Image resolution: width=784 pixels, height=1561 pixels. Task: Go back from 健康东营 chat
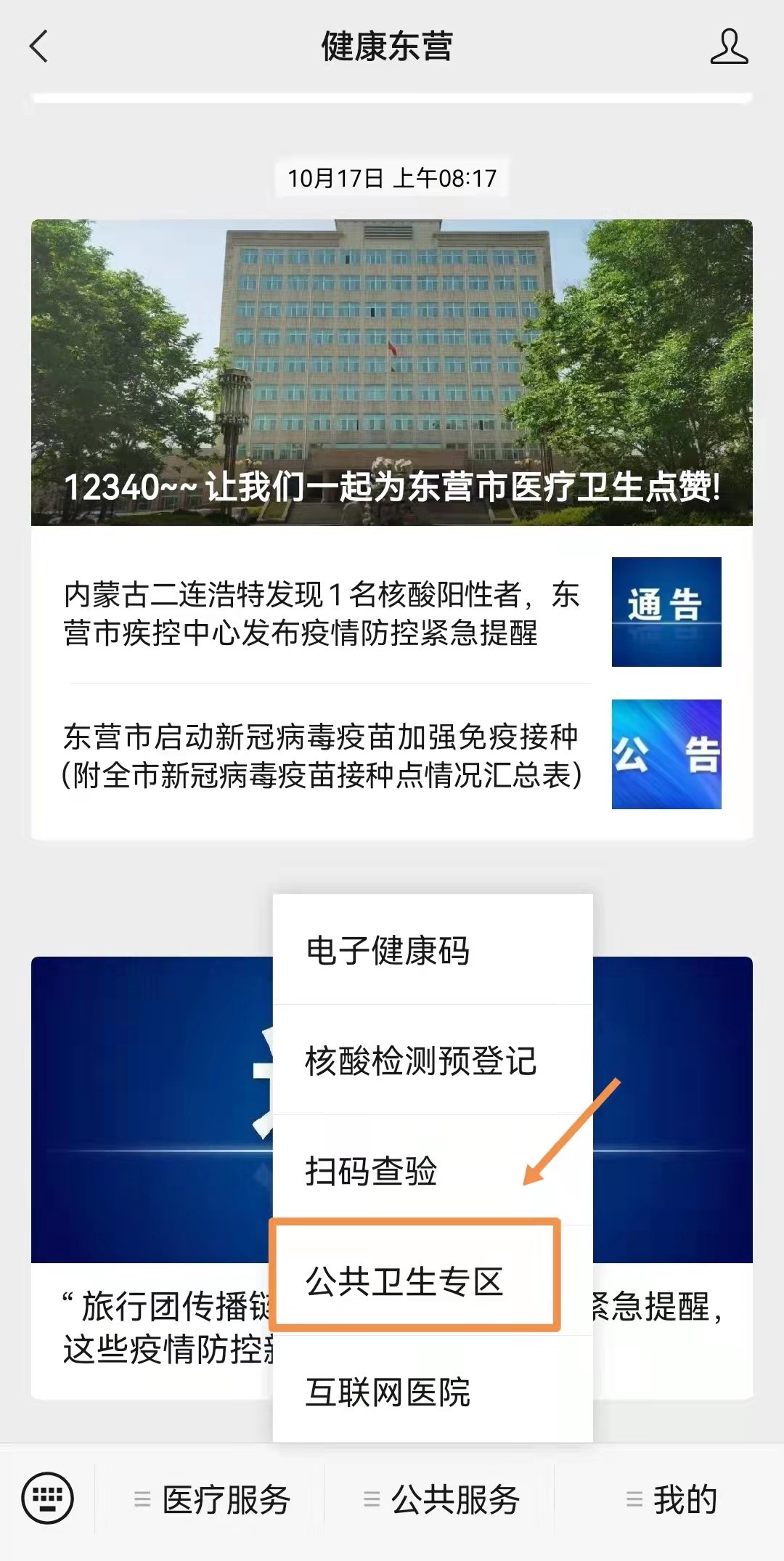point(39,47)
